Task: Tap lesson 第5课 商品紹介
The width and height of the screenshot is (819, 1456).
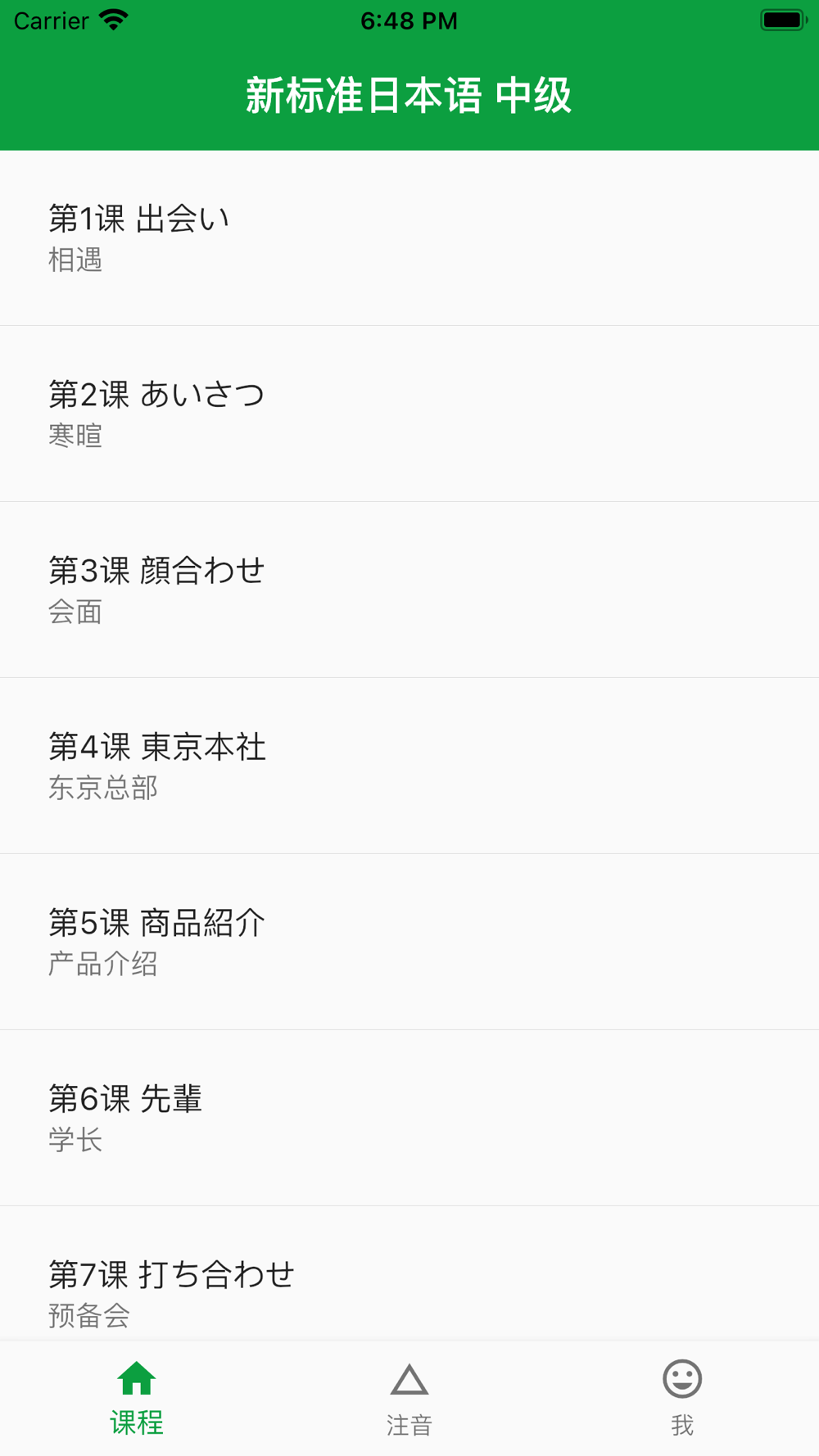Action: (x=409, y=943)
